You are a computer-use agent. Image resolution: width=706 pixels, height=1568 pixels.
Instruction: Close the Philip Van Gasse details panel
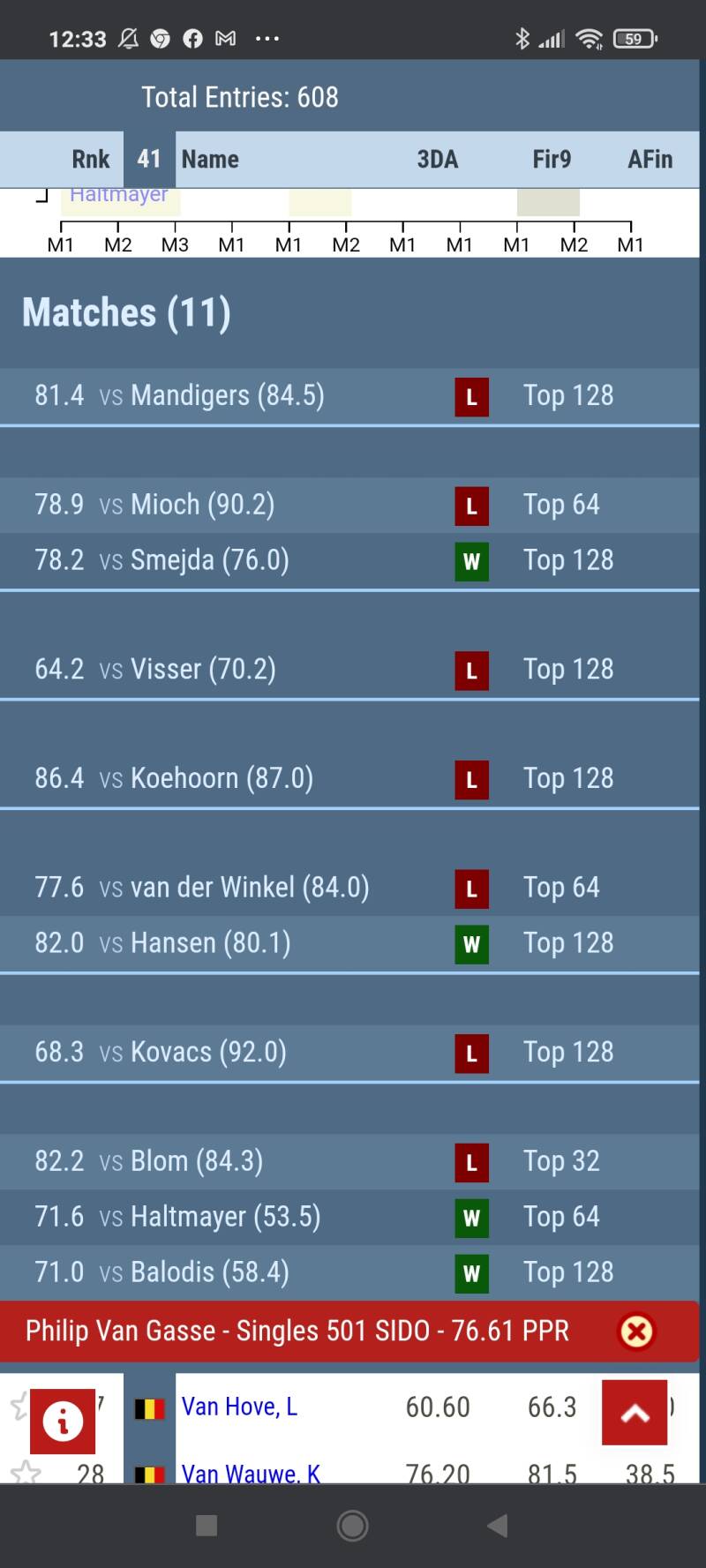(x=636, y=1331)
